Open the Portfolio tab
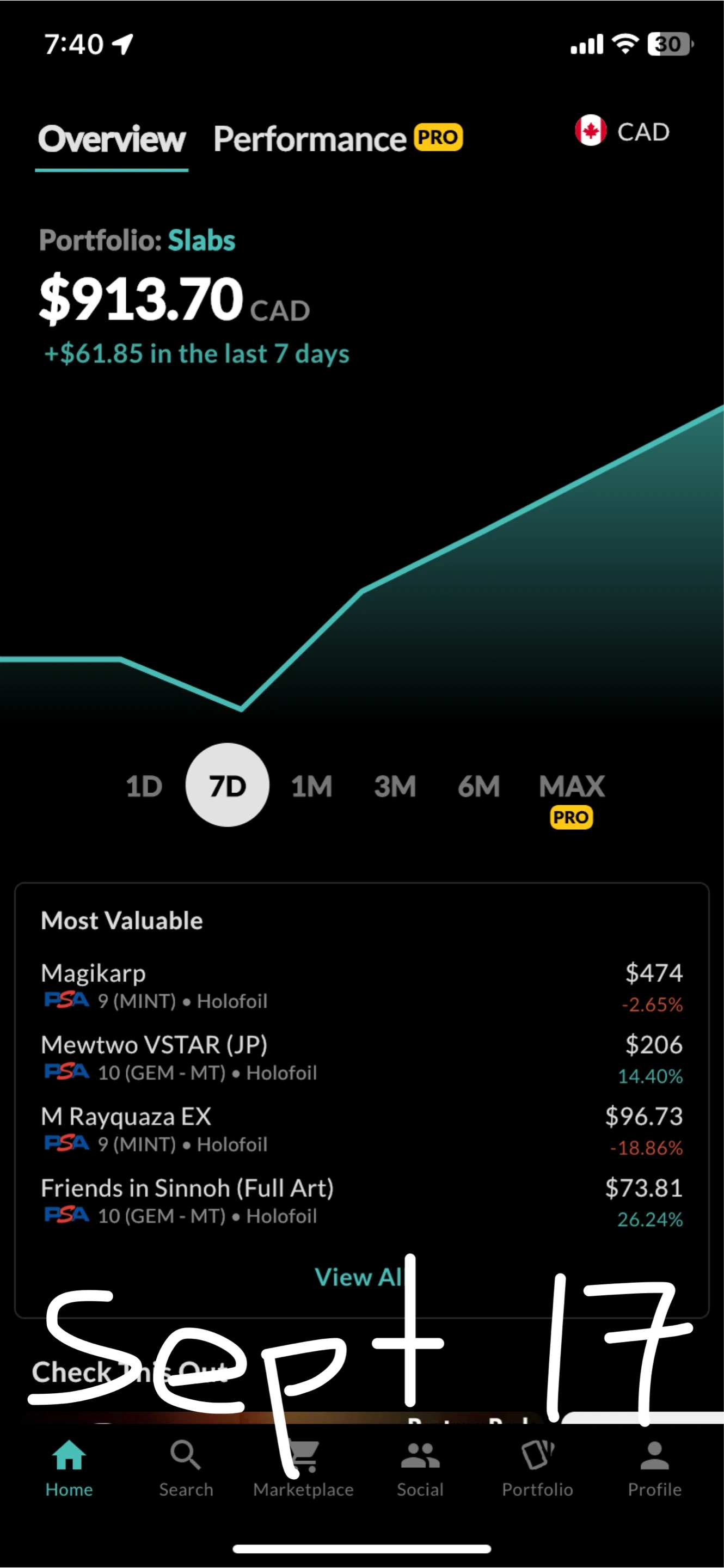Image resolution: width=724 pixels, height=1568 pixels. pyautogui.click(x=537, y=1468)
